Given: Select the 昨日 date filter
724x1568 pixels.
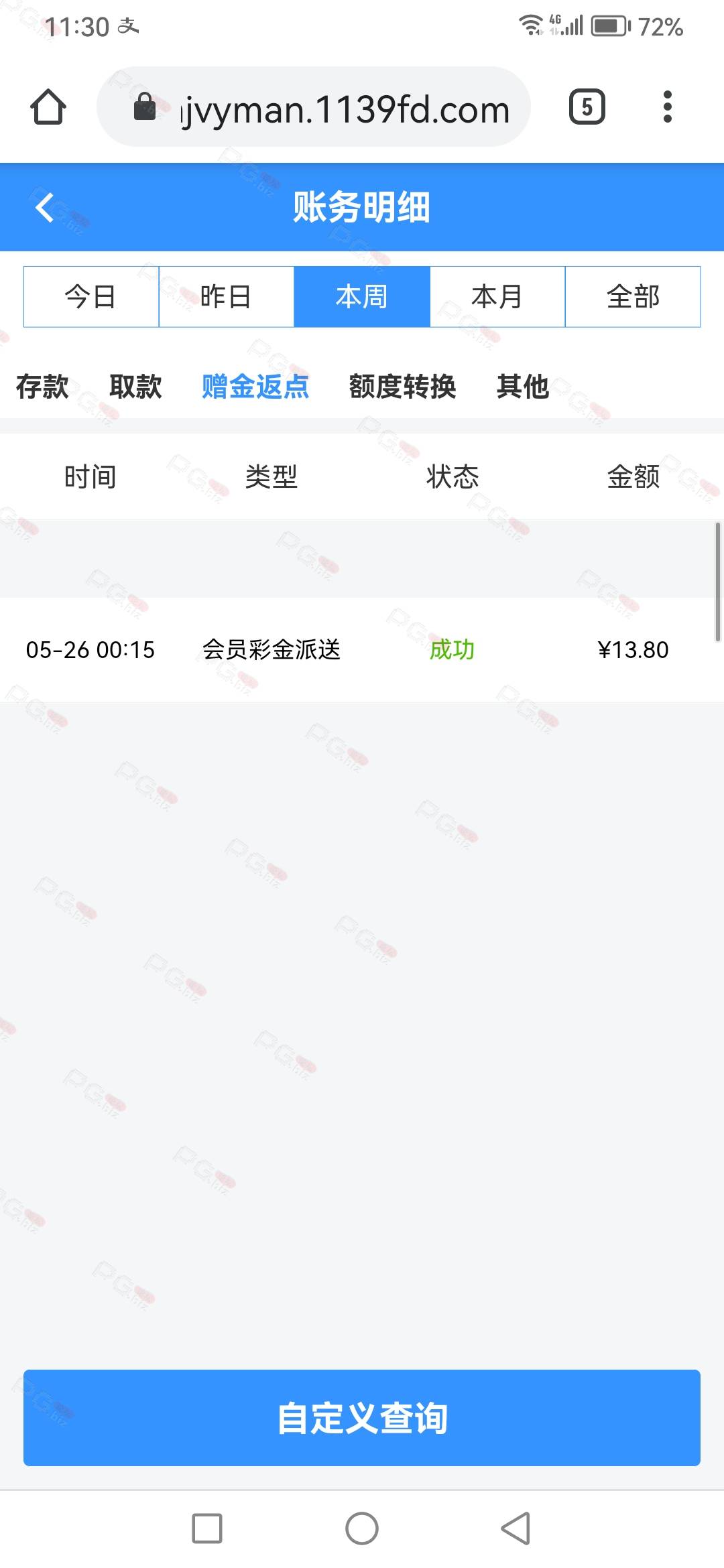Looking at the screenshot, I should tap(227, 297).
